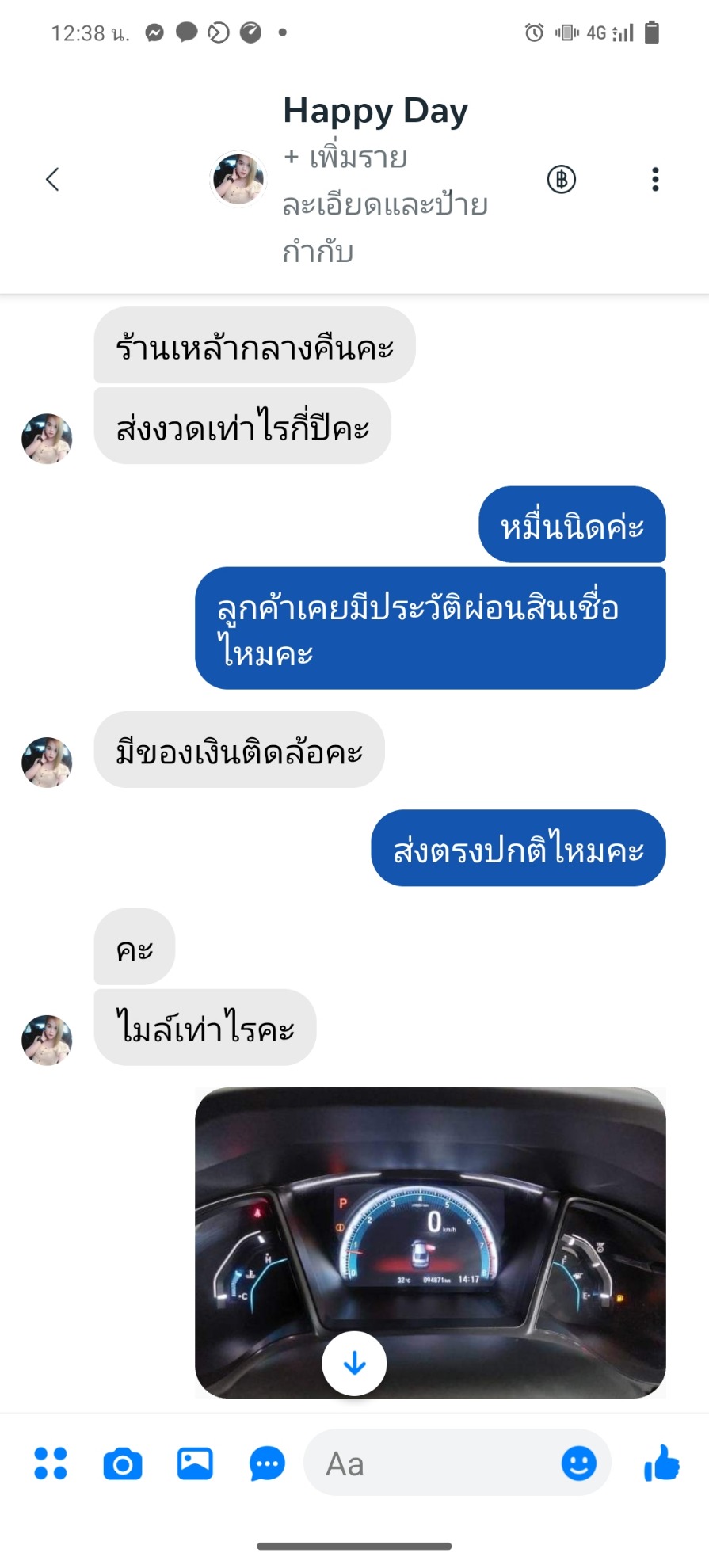The height and width of the screenshot is (1568, 709).
Task: Tap the baht payment icon
Action: click(562, 180)
